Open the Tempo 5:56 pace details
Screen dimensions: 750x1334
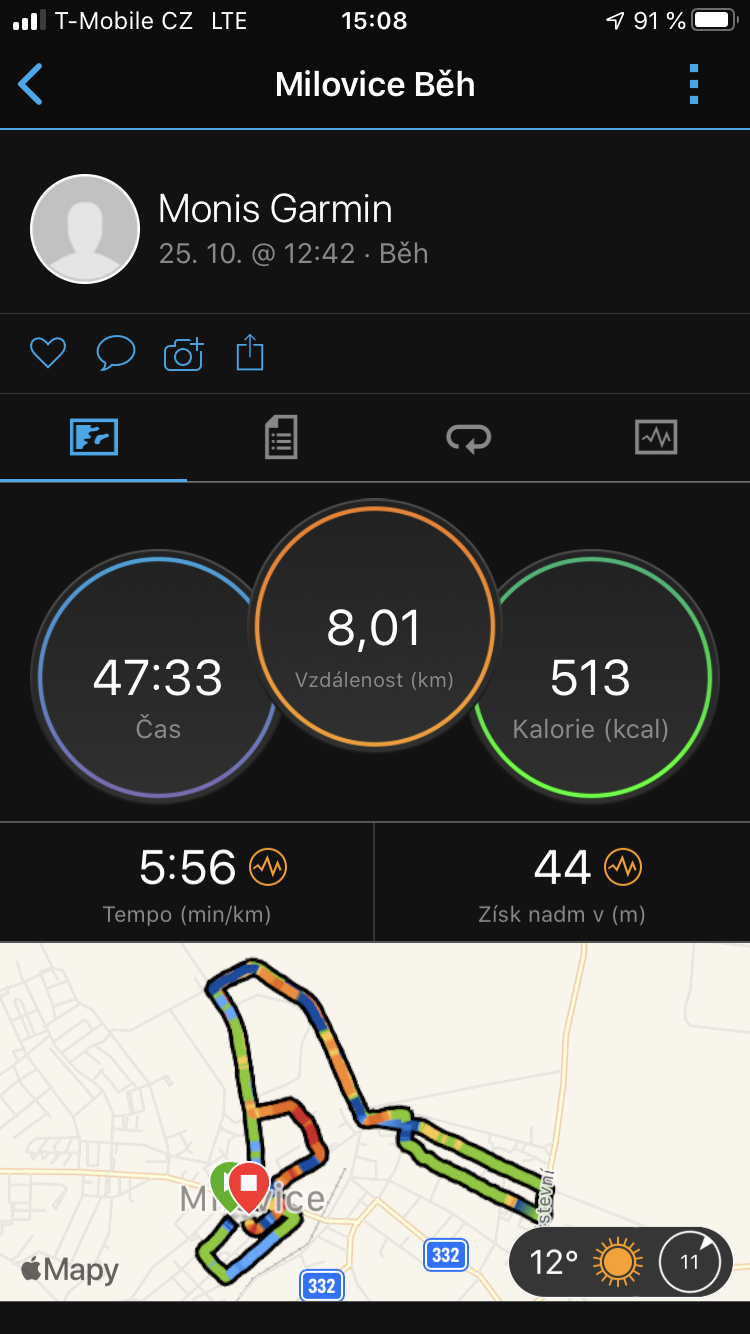click(x=187, y=882)
